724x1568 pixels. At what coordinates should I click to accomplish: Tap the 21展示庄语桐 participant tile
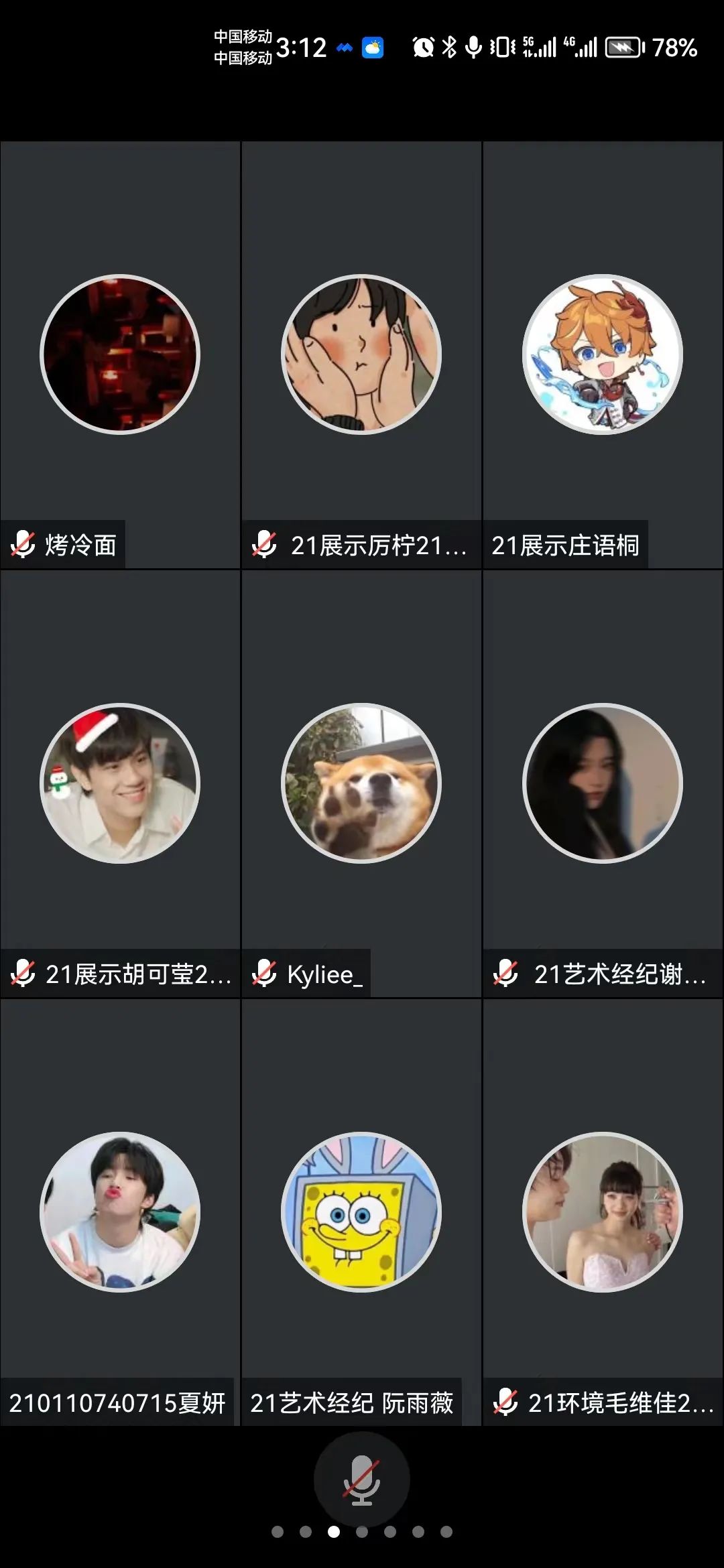(x=603, y=355)
